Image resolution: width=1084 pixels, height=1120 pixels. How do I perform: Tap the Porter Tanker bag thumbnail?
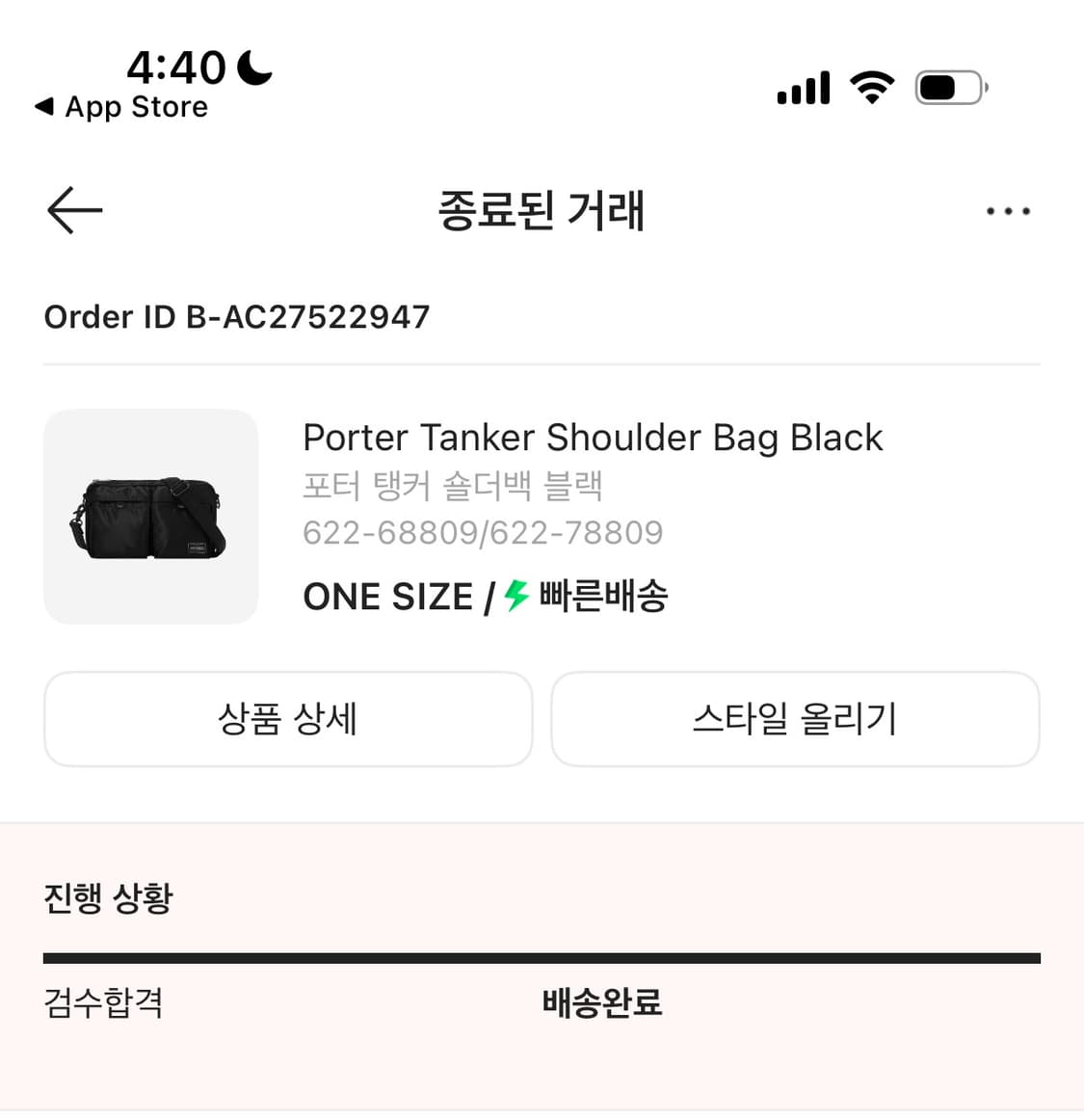150,518
